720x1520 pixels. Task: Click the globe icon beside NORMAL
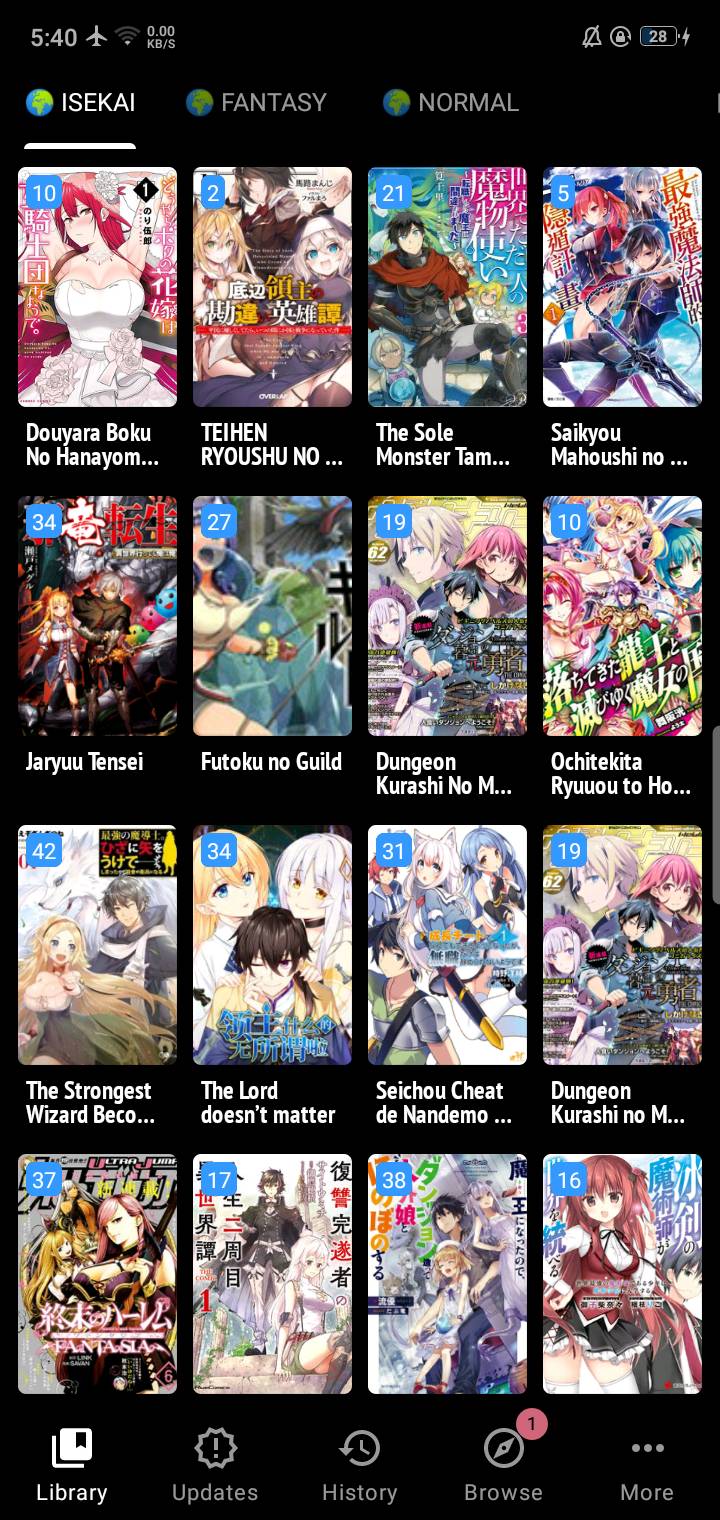[x=396, y=102]
